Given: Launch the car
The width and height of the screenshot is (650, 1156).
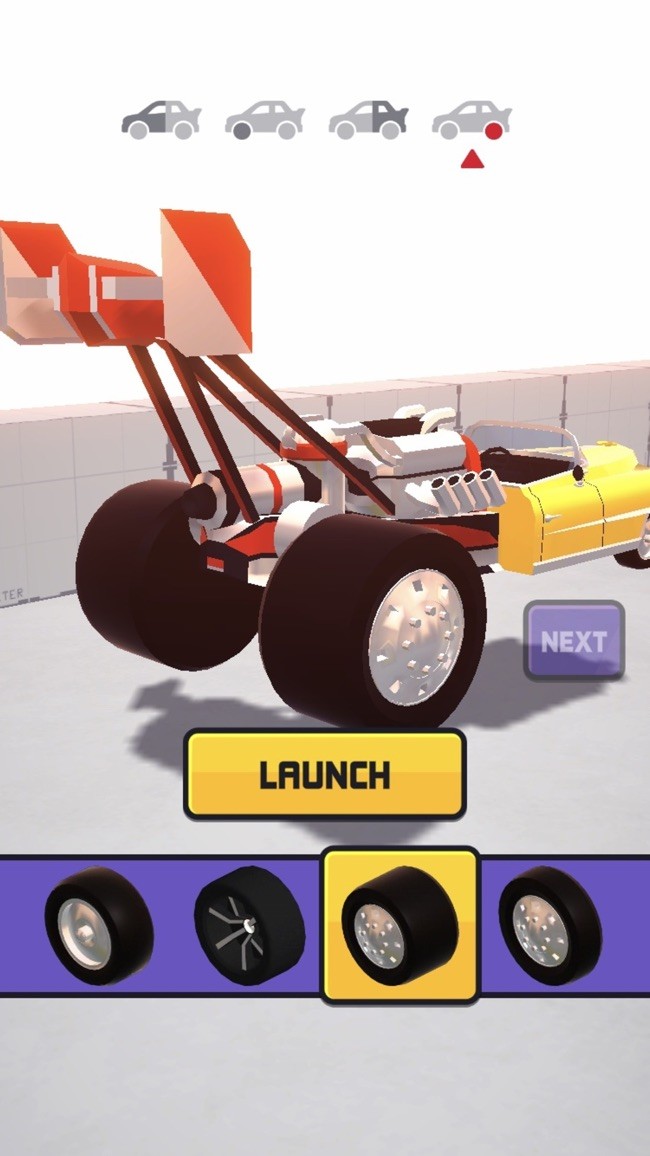Looking at the screenshot, I should coord(325,774).
